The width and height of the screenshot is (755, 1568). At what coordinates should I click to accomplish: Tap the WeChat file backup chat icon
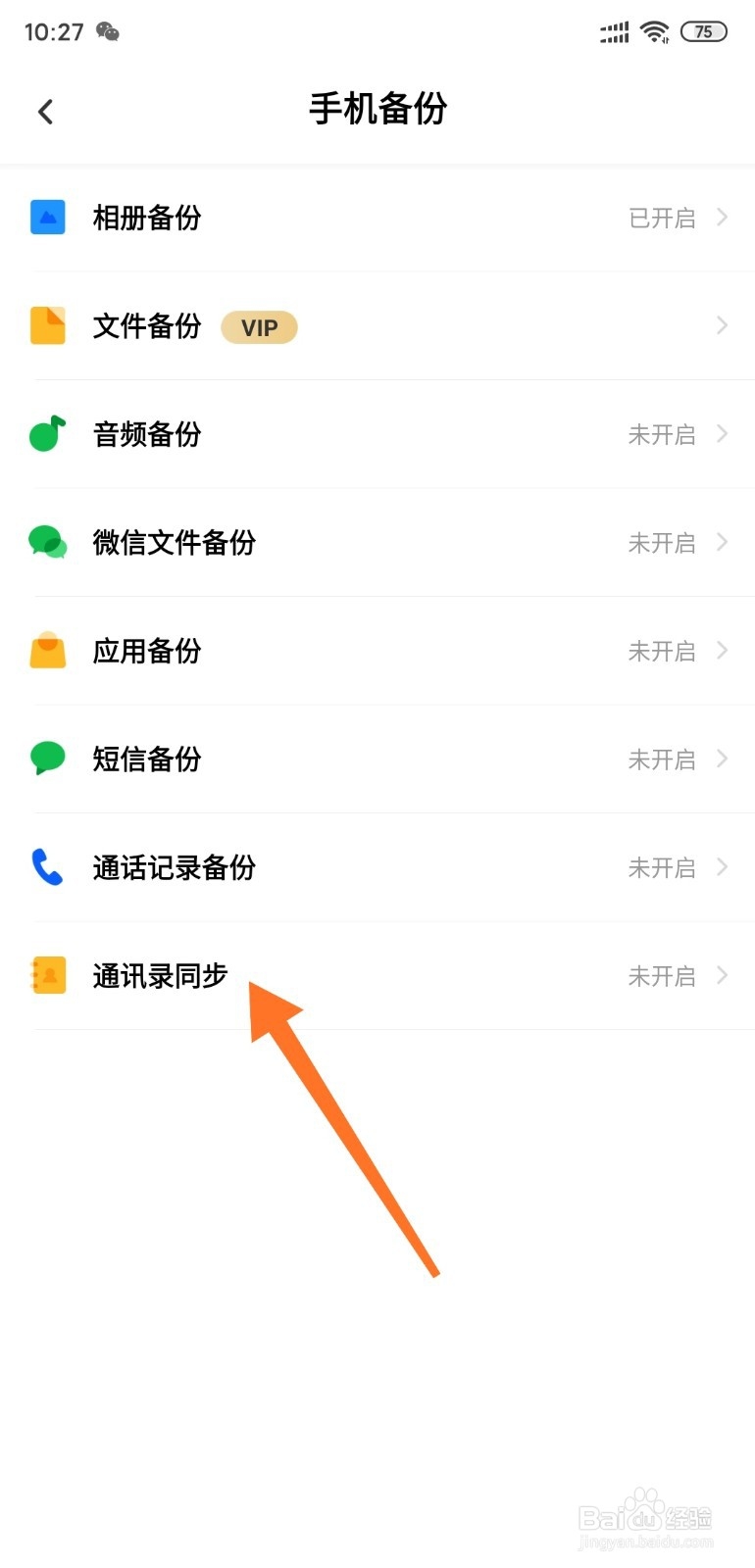[x=47, y=542]
